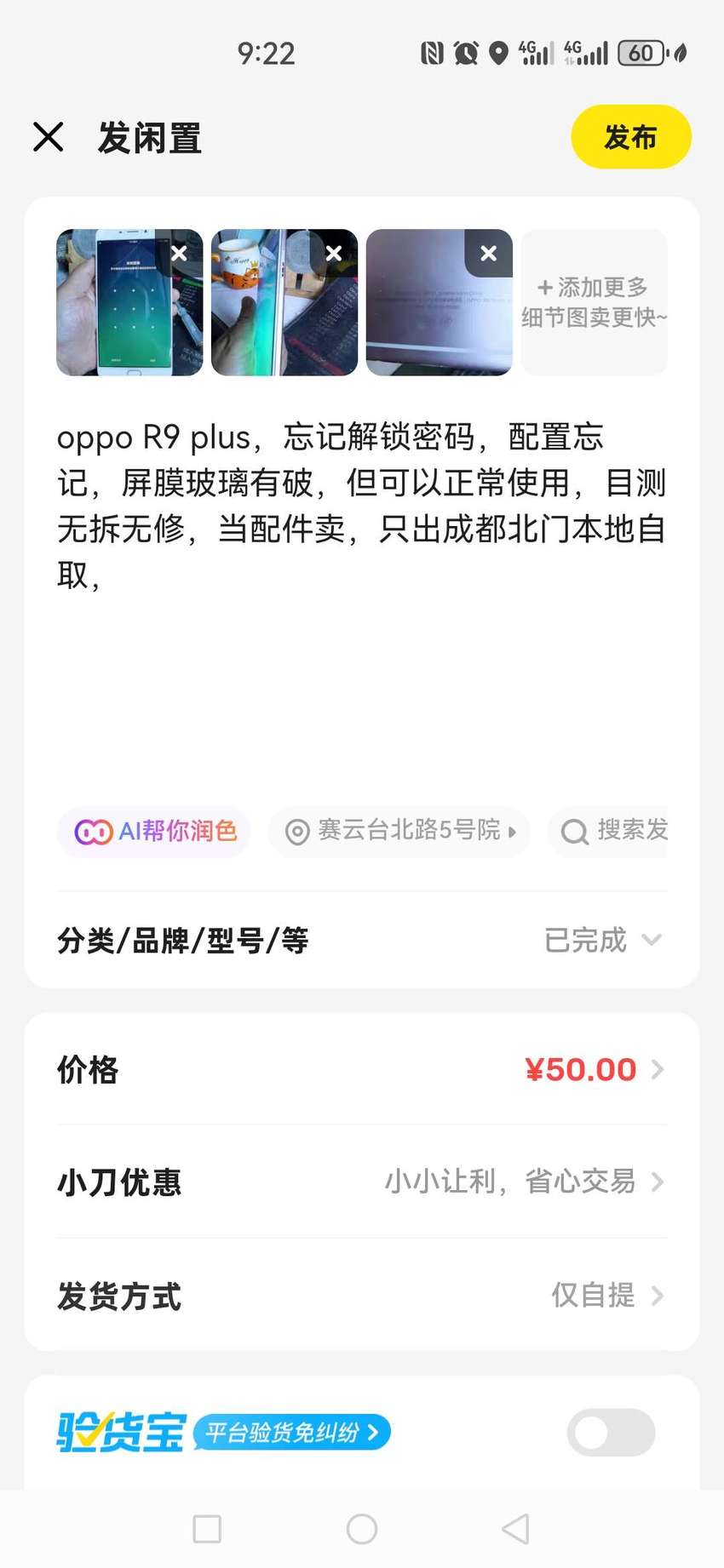Return to the home screen via the system home button
Screen dimensions: 724x1568
362,1529
